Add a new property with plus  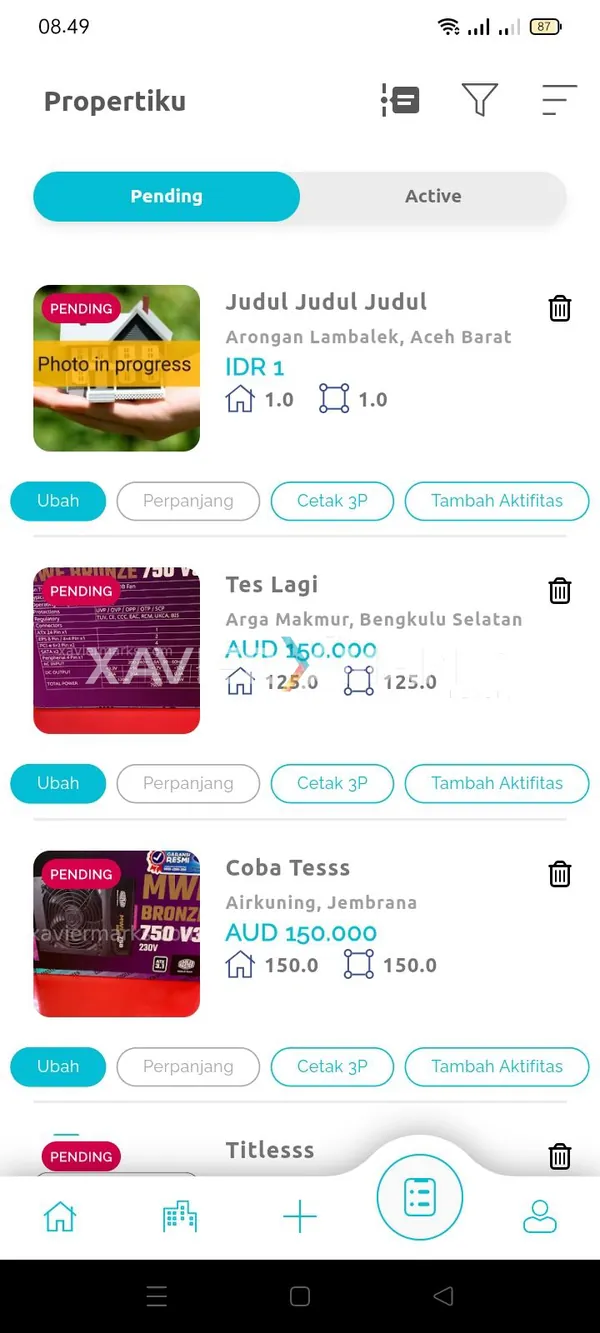(x=300, y=1217)
